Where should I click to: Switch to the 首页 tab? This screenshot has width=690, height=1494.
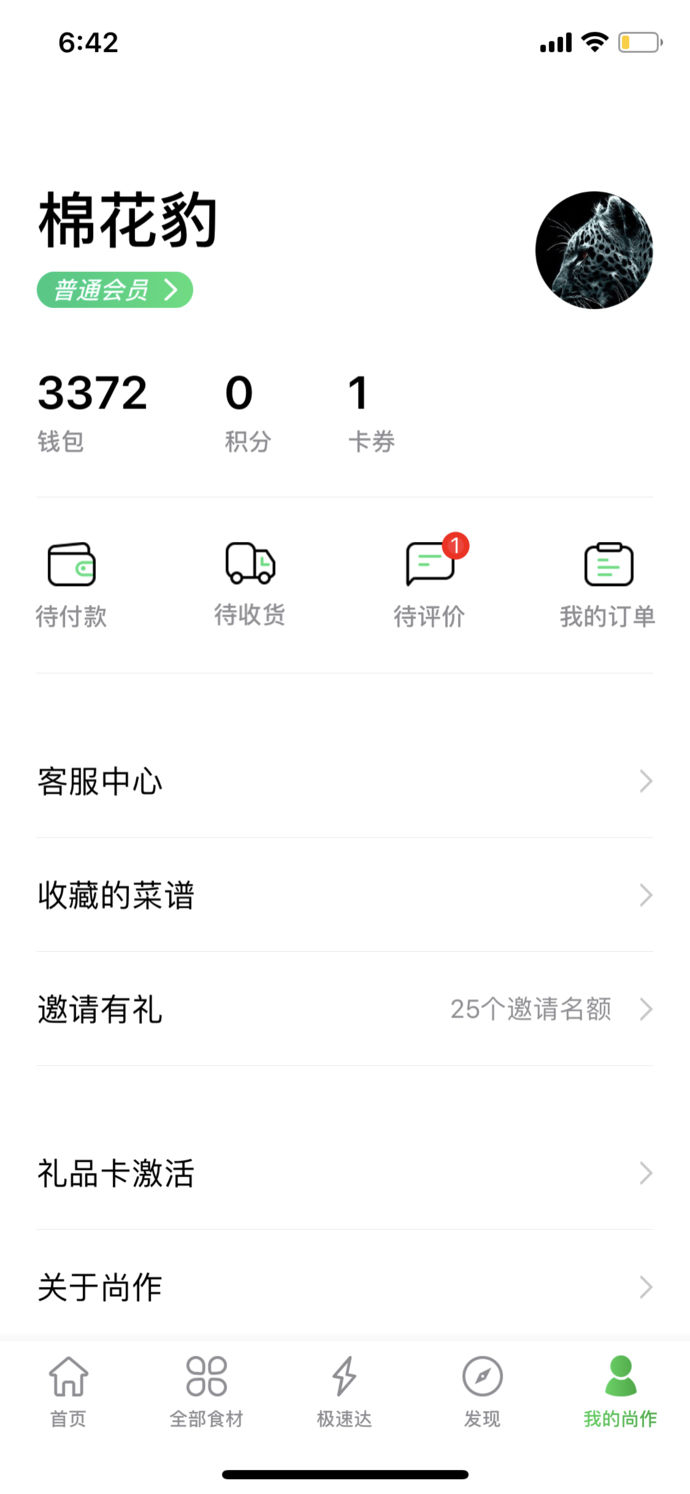coord(69,1390)
